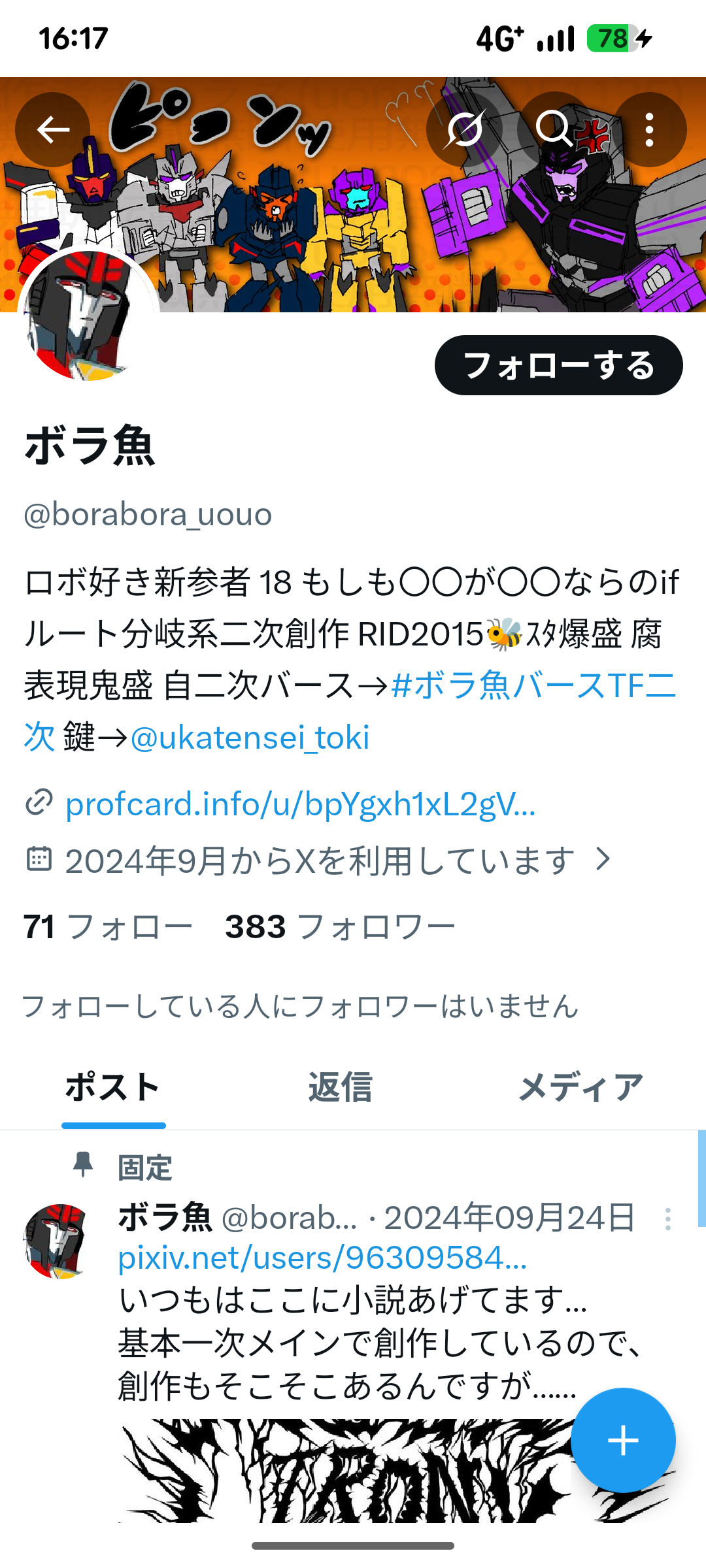Search this profile's posts
The height and width of the screenshot is (1568, 706).
[x=554, y=129]
